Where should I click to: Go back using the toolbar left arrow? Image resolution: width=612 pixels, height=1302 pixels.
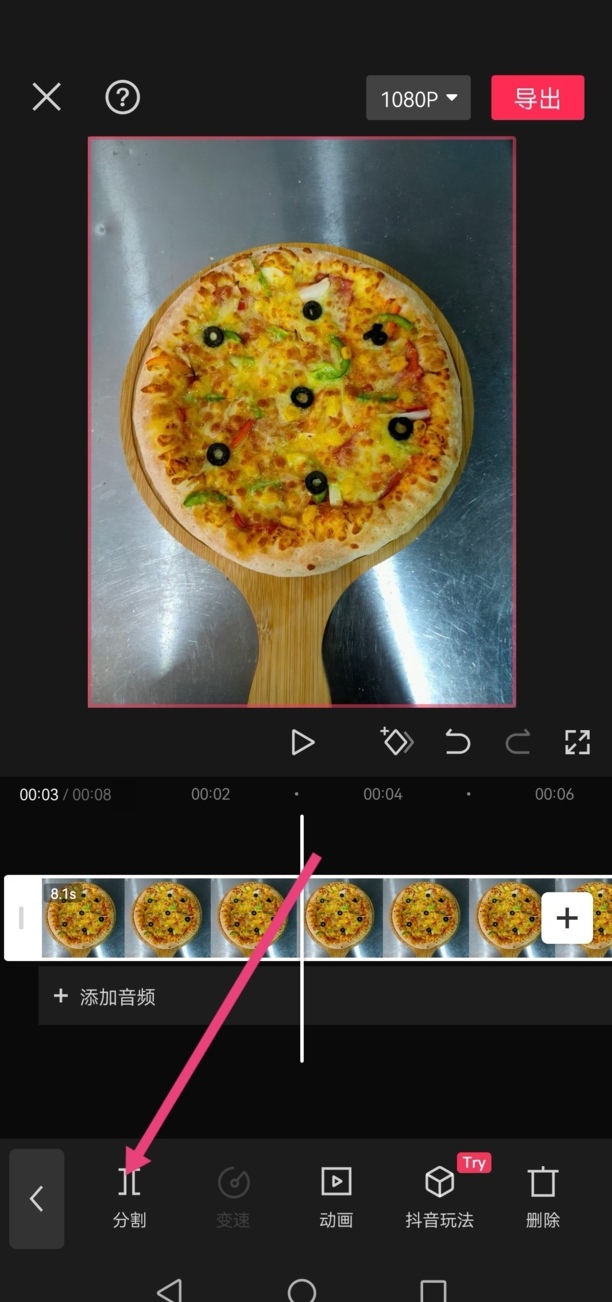coord(37,1198)
